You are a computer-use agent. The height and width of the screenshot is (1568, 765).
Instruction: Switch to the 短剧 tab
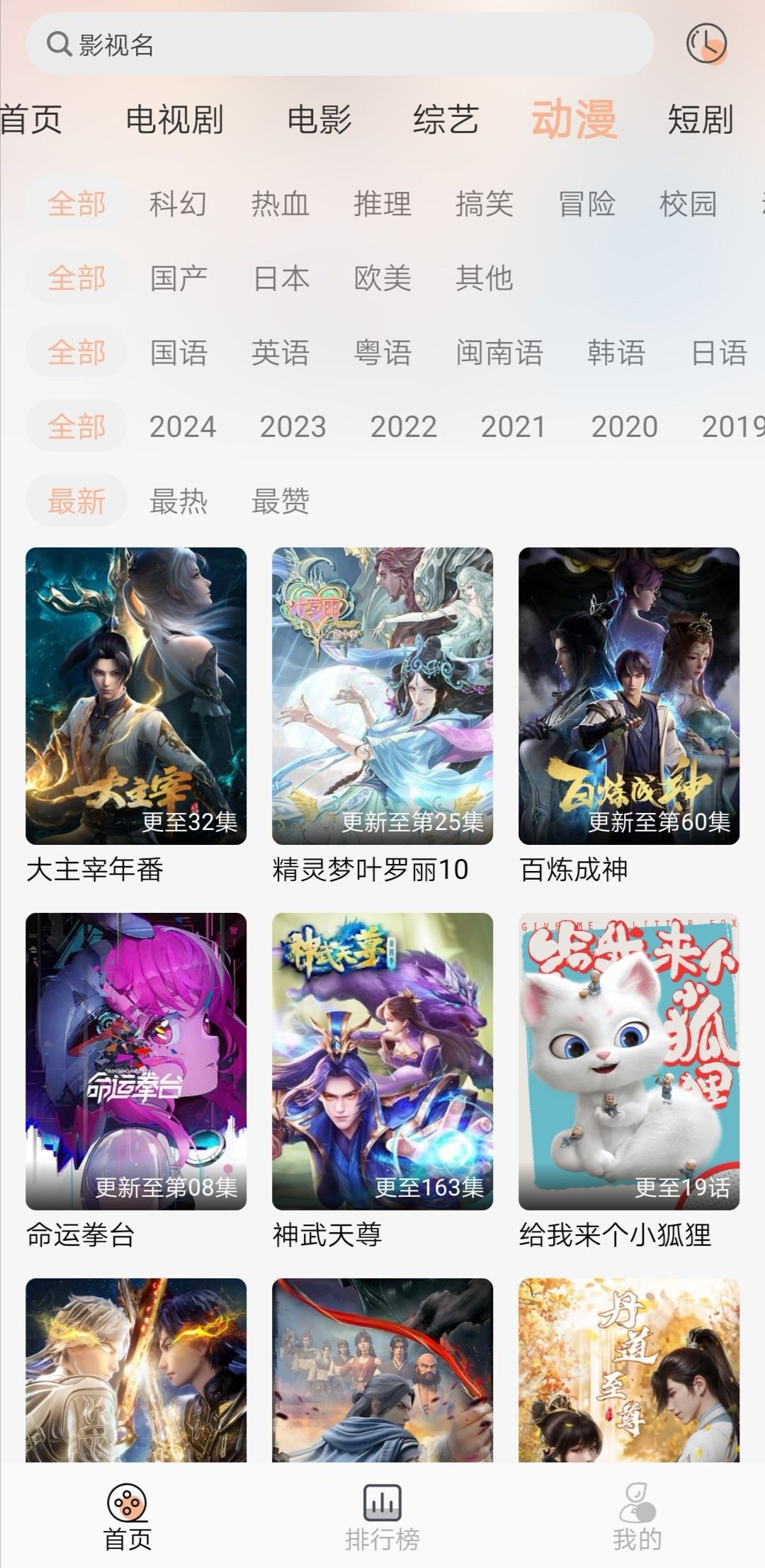(700, 119)
